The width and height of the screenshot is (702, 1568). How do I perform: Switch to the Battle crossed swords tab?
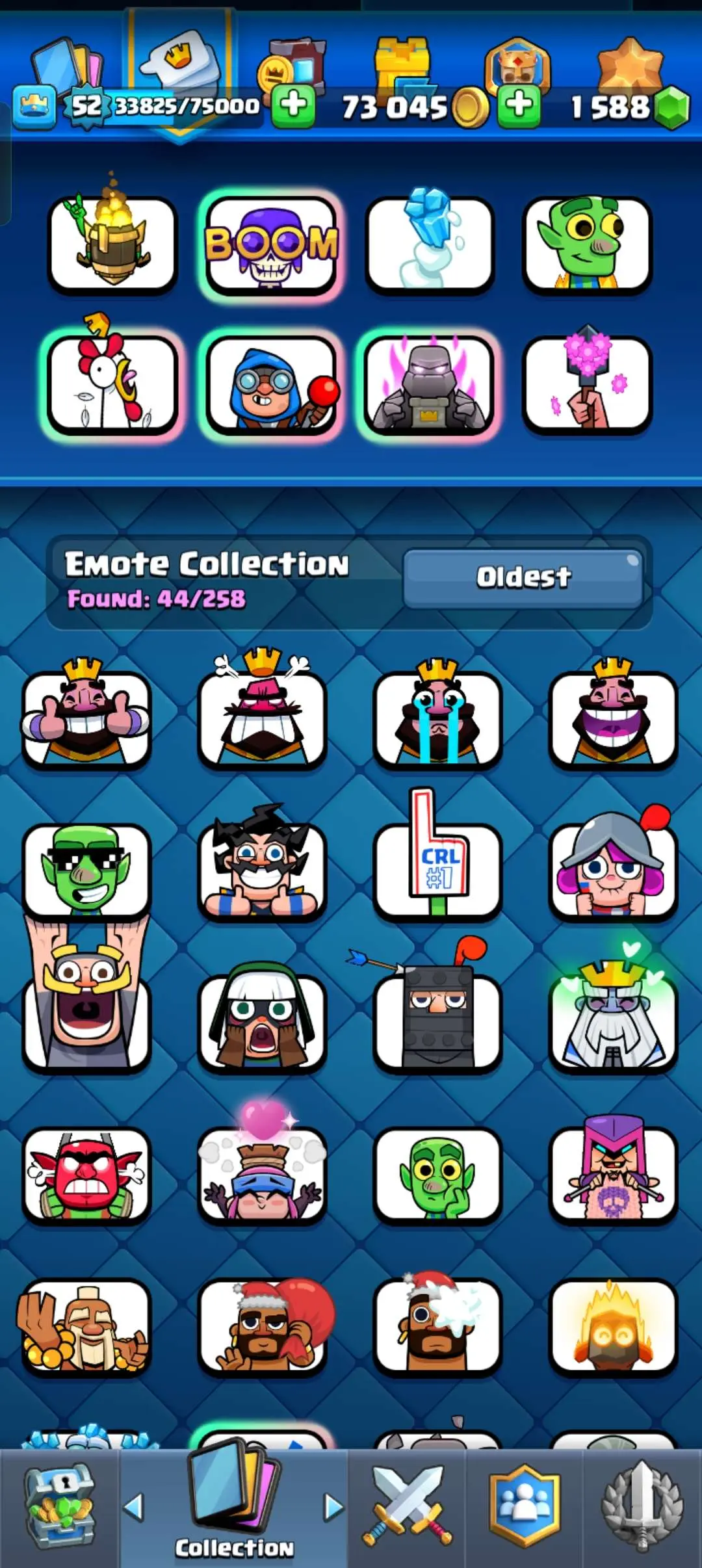407,1508
